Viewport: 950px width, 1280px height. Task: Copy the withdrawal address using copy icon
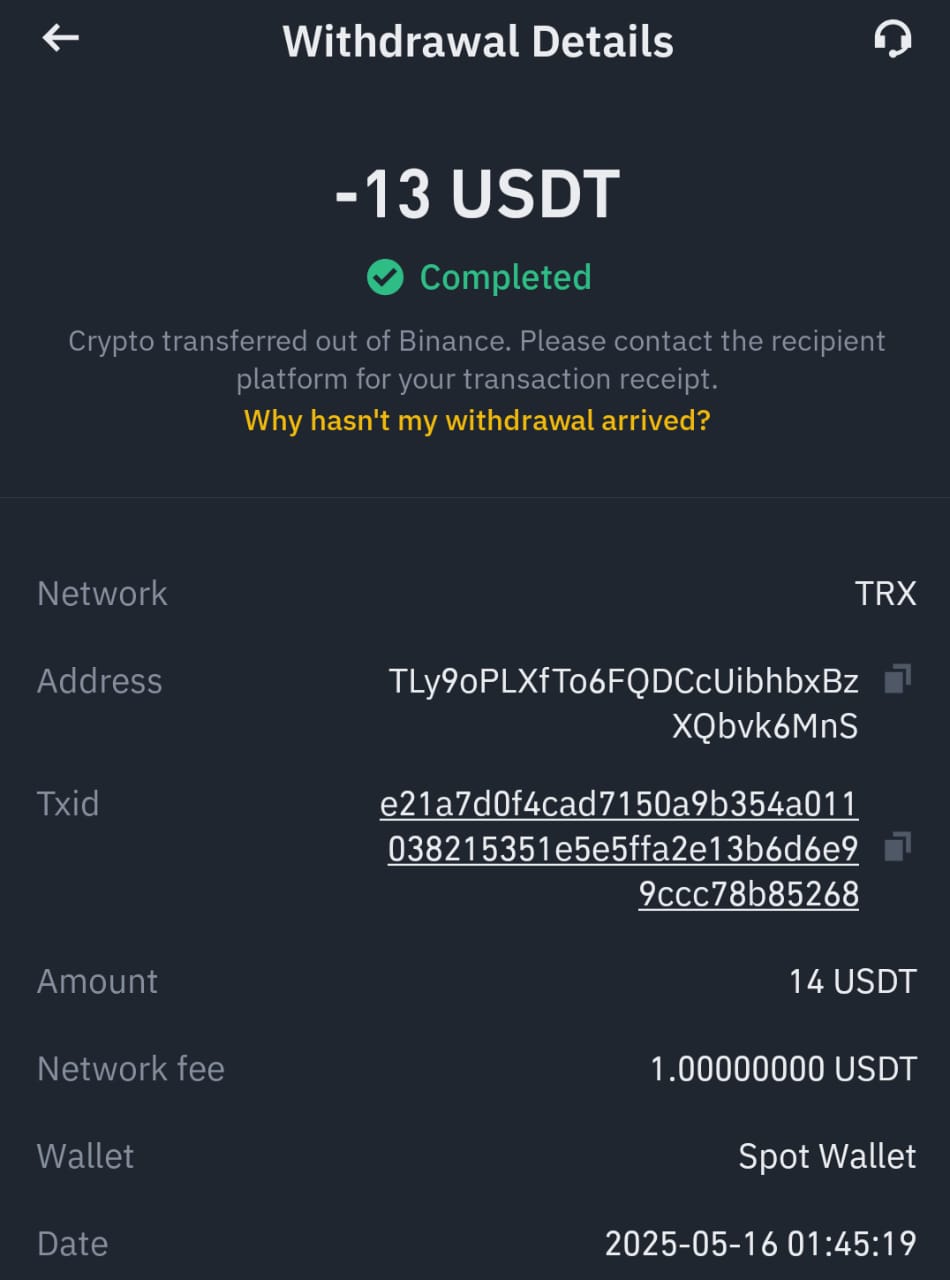[897, 678]
